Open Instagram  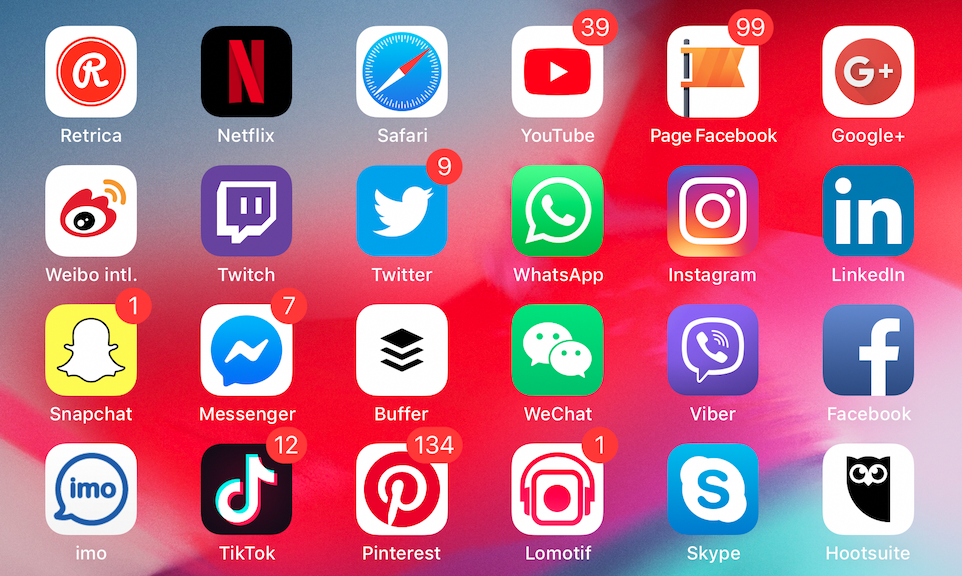point(713,211)
